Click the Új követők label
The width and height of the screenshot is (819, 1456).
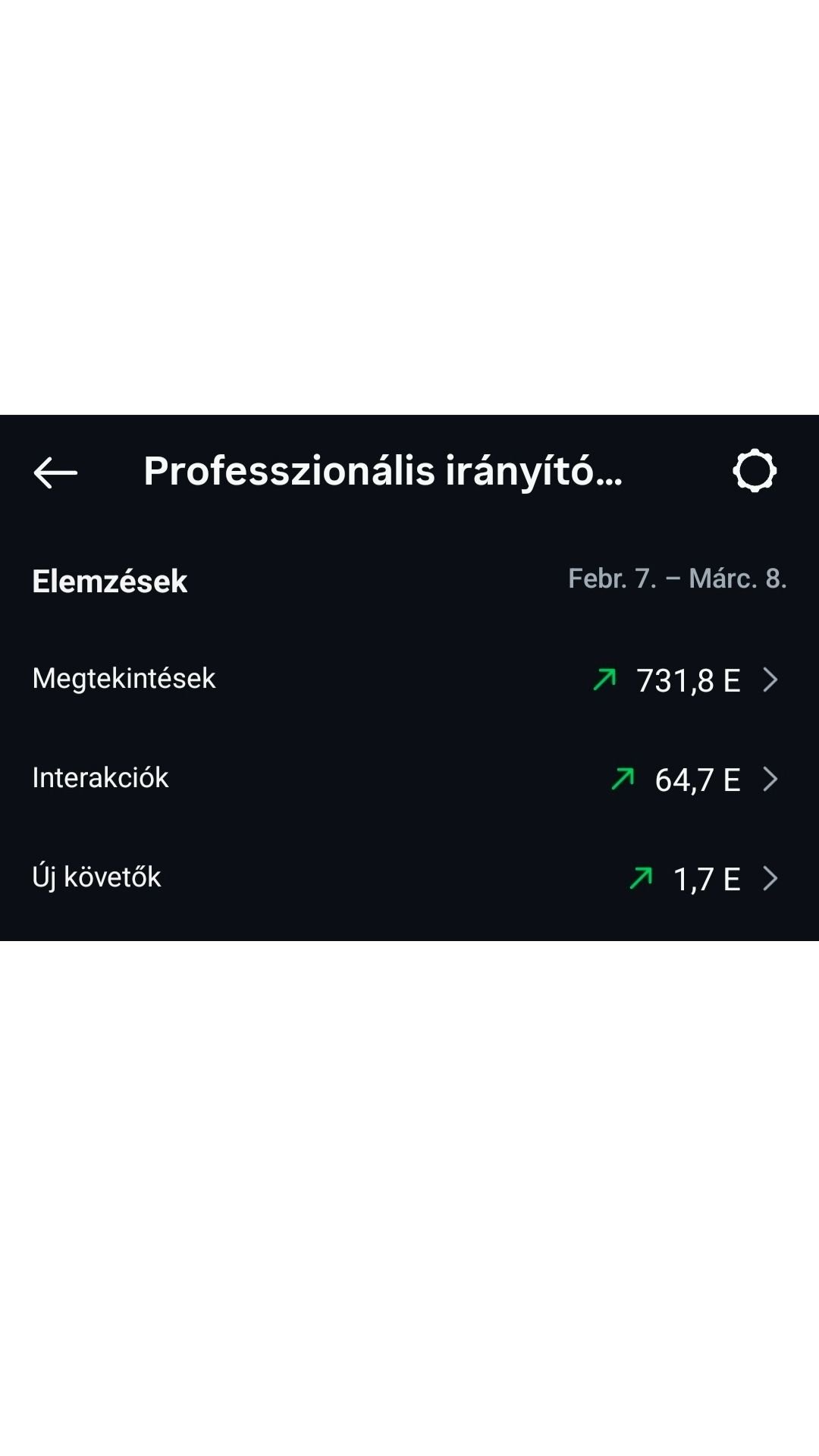tap(96, 877)
